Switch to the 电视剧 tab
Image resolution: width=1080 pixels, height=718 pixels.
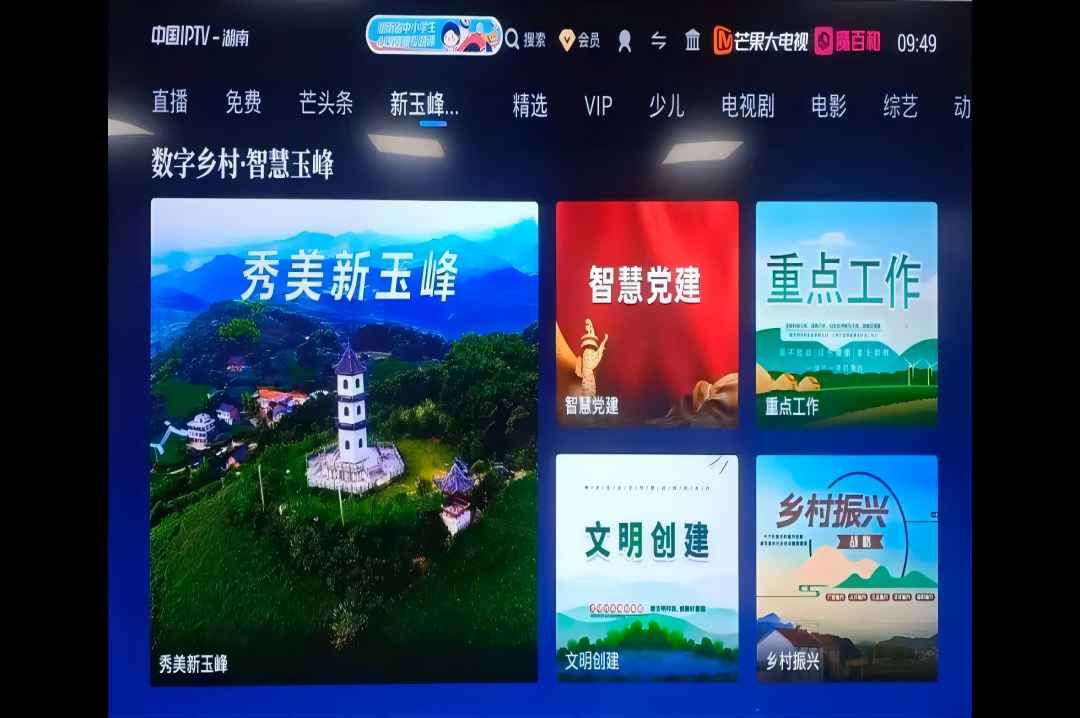coord(748,106)
